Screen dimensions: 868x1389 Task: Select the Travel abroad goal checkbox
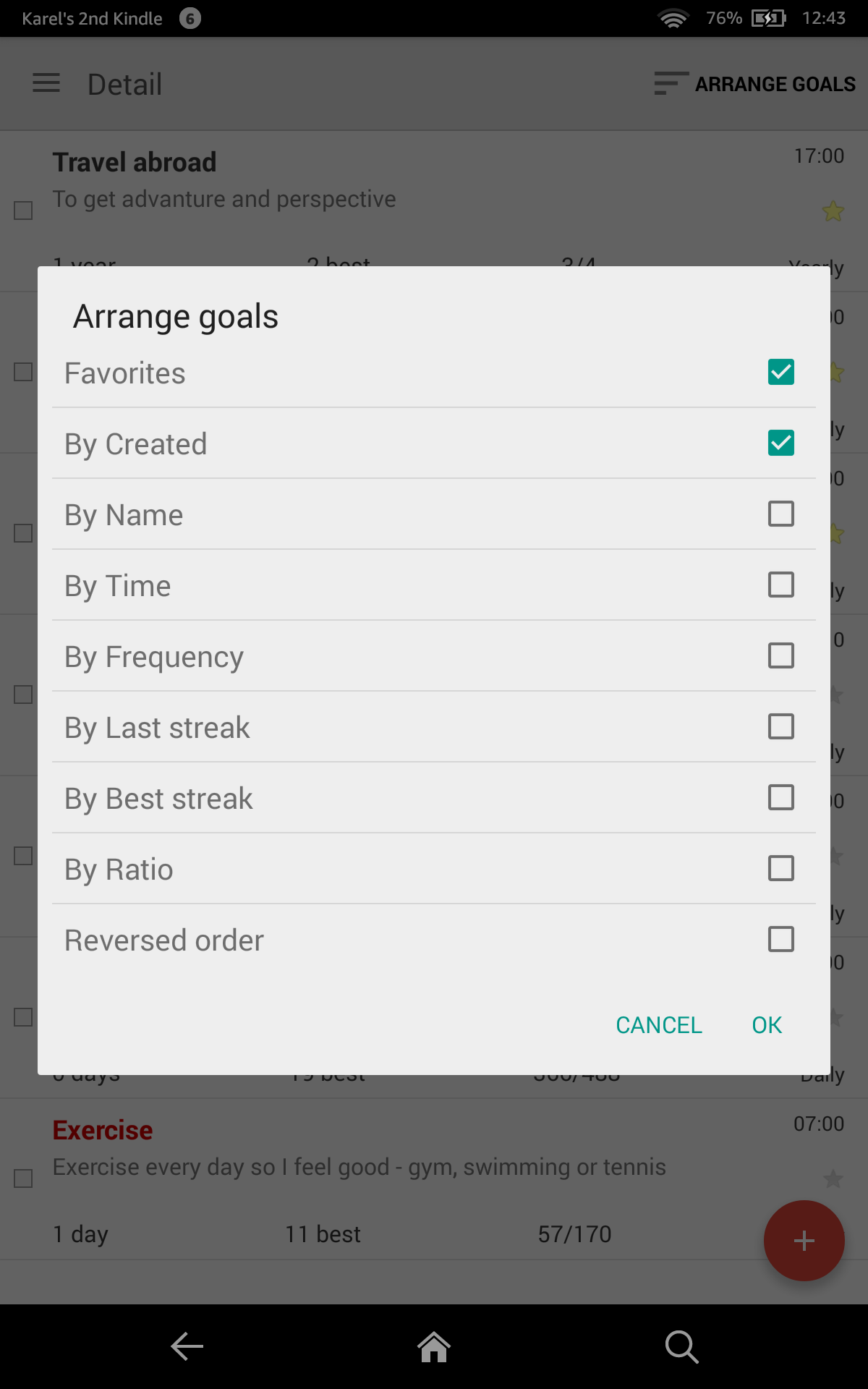point(22,211)
